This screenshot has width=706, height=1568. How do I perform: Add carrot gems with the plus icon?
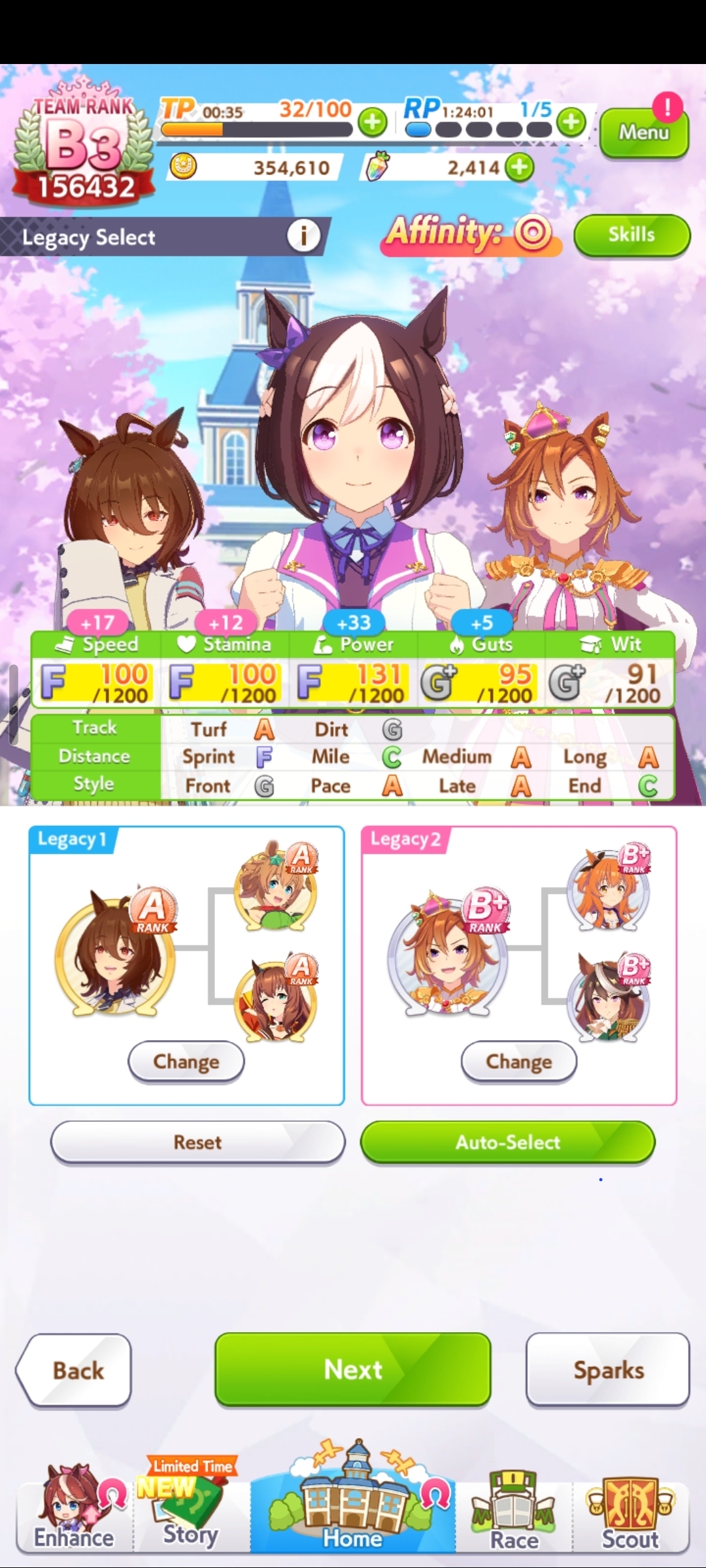(x=520, y=167)
